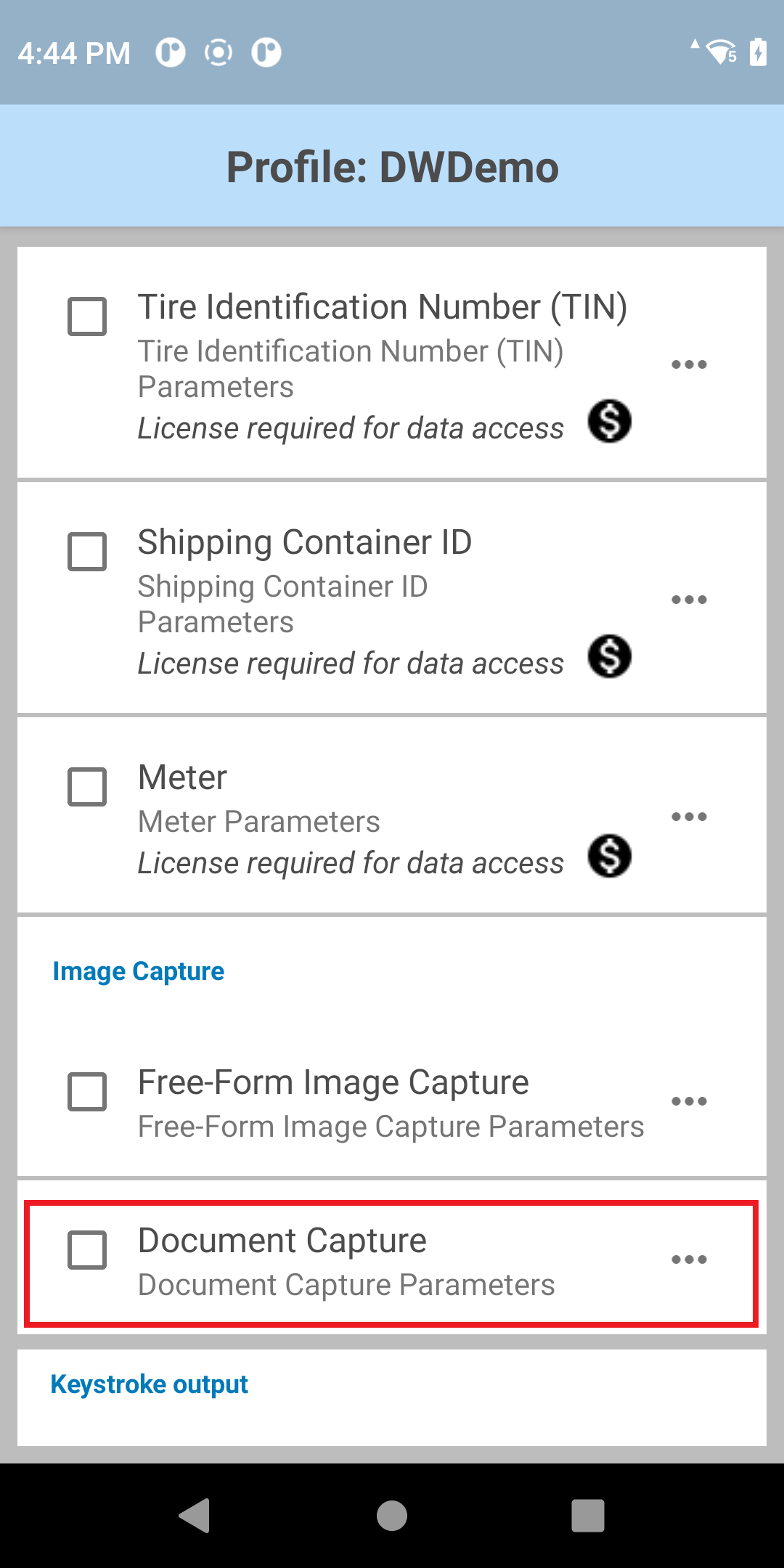Screen dimensions: 784x1568
Task: Select the Document Capture checkbox
Action: pos(87,1250)
